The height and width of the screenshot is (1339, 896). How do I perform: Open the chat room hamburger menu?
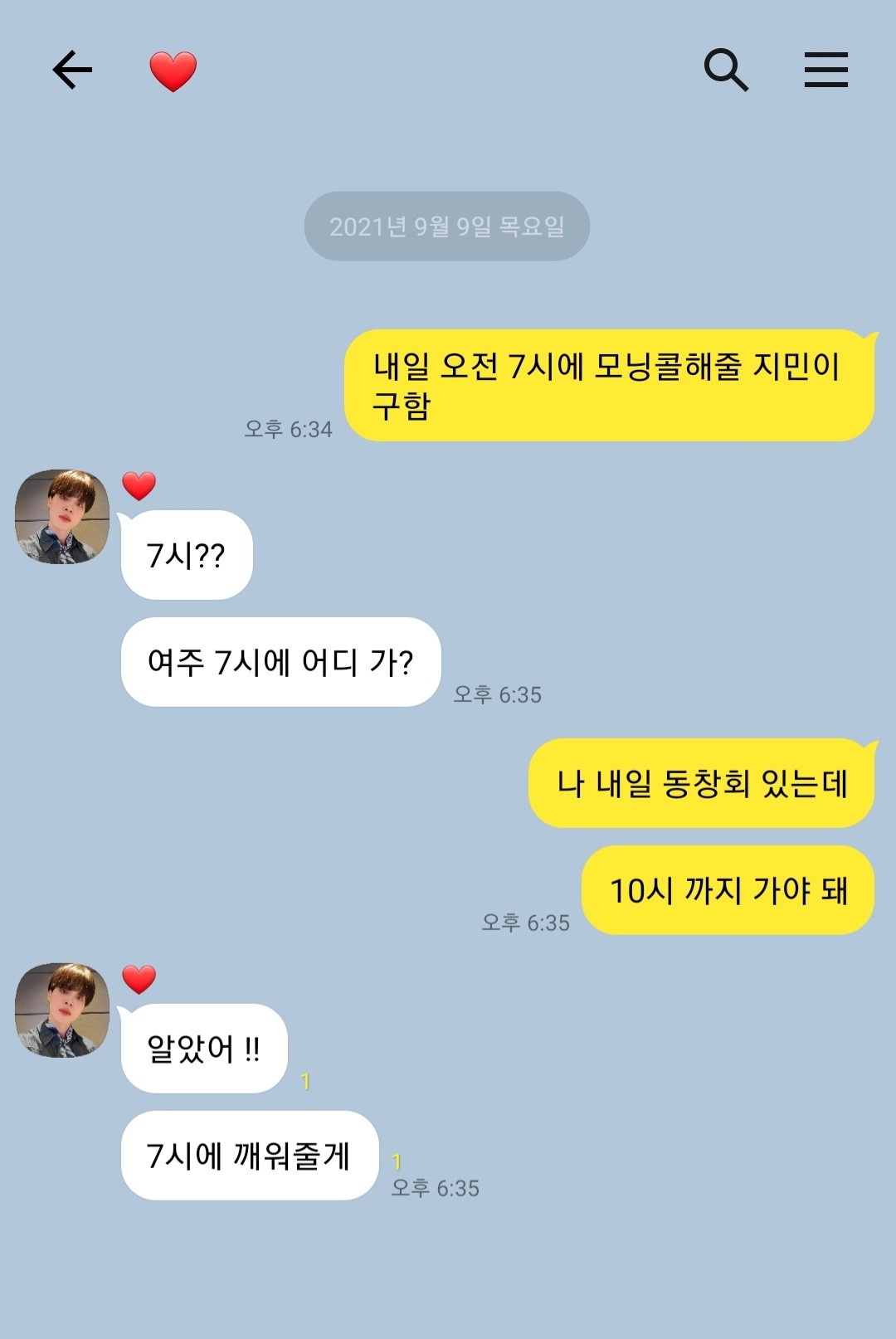[825, 70]
